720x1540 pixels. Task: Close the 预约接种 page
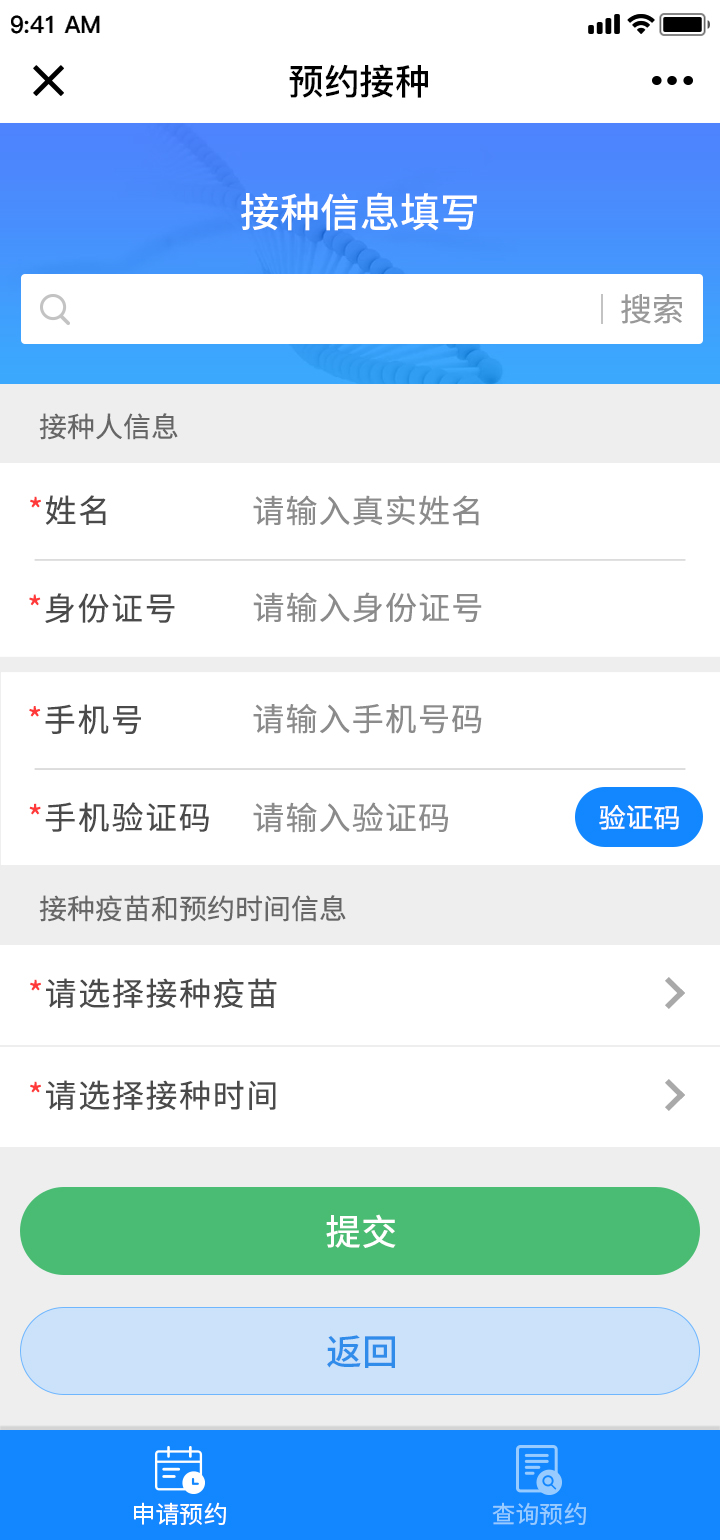(48, 81)
